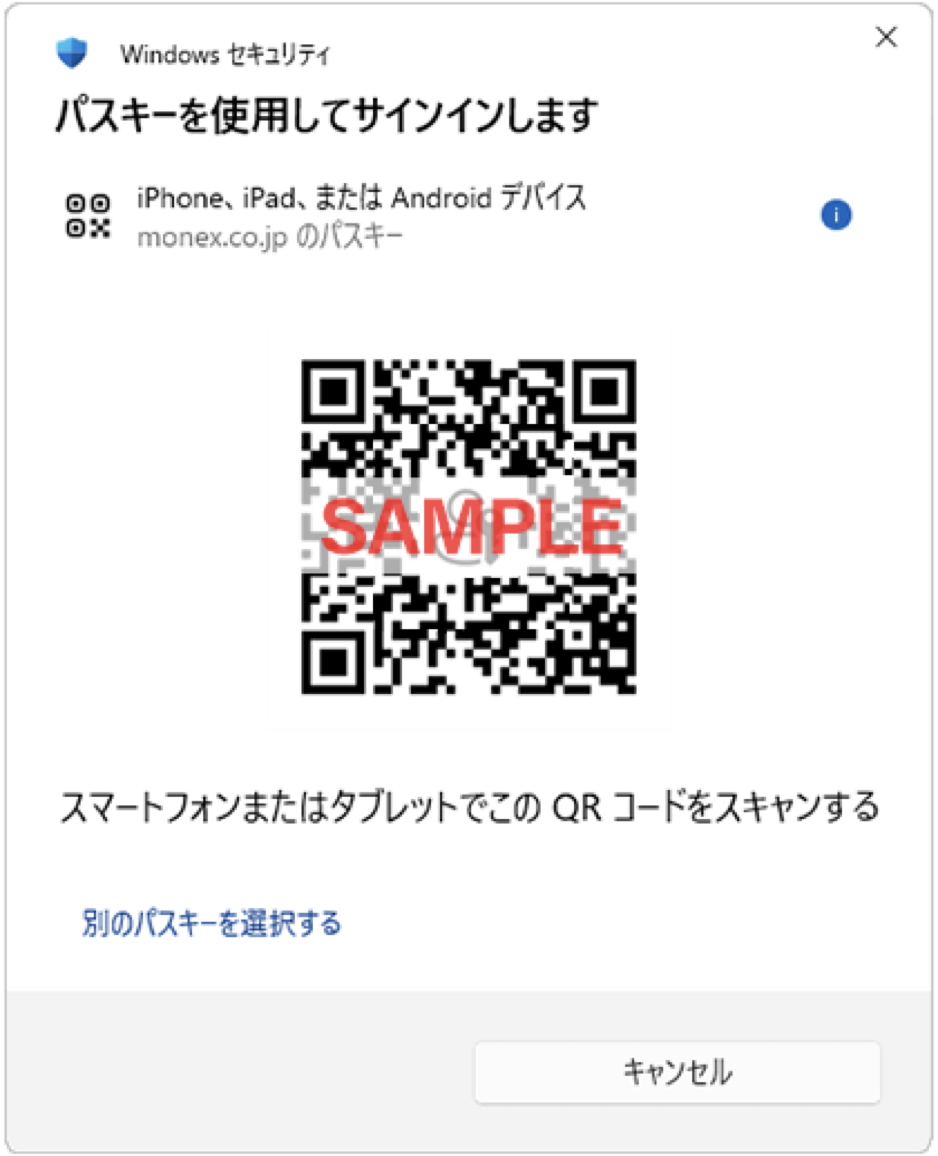Dismiss the dialog with the X button
938x1156 pixels.
[x=885, y=37]
